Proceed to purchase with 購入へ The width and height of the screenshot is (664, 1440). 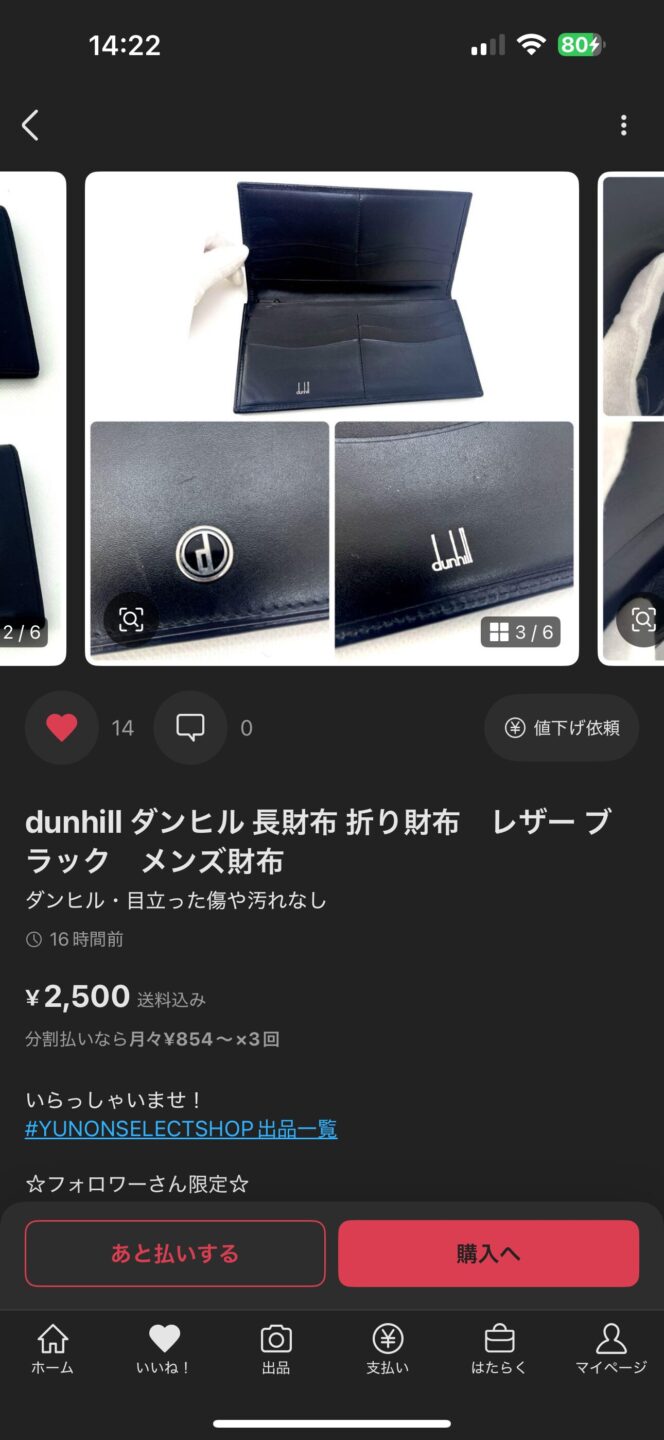coord(488,1253)
